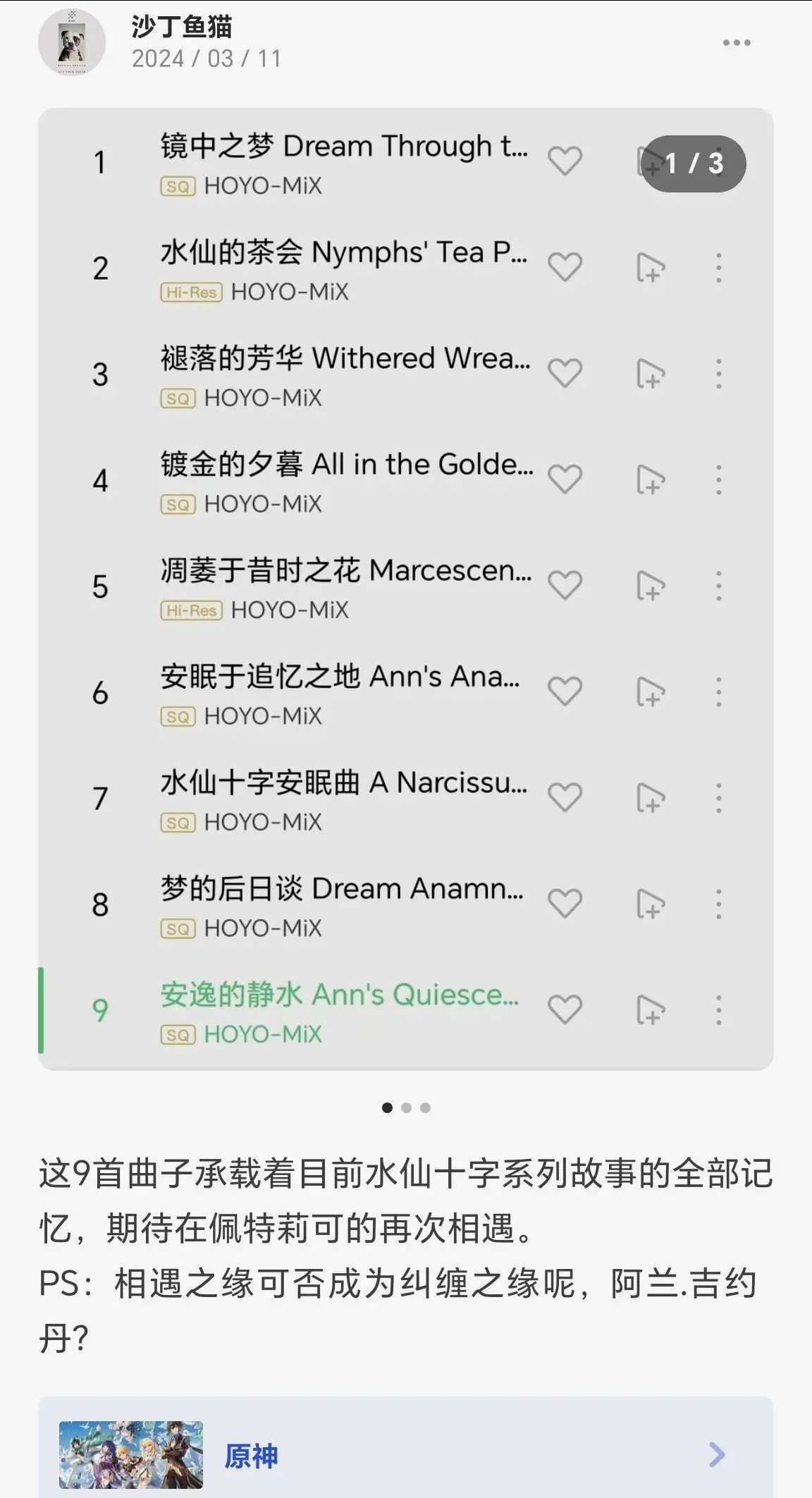Open 沙丁鱼猫's profile avatar
Viewport: 812px width, 1498px height.
tap(72, 42)
